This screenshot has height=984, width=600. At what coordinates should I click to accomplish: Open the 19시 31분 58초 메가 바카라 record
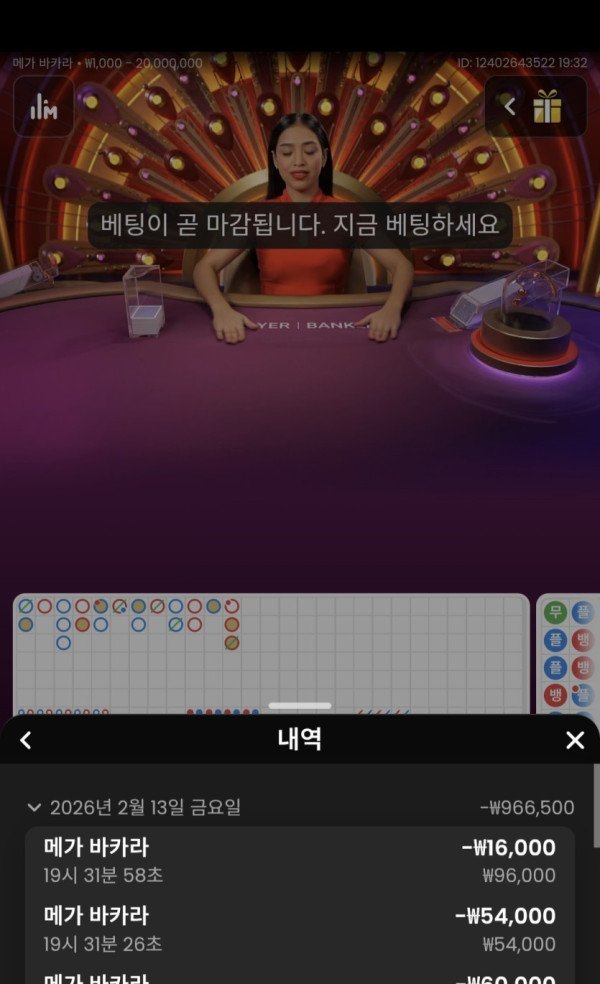point(299,861)
